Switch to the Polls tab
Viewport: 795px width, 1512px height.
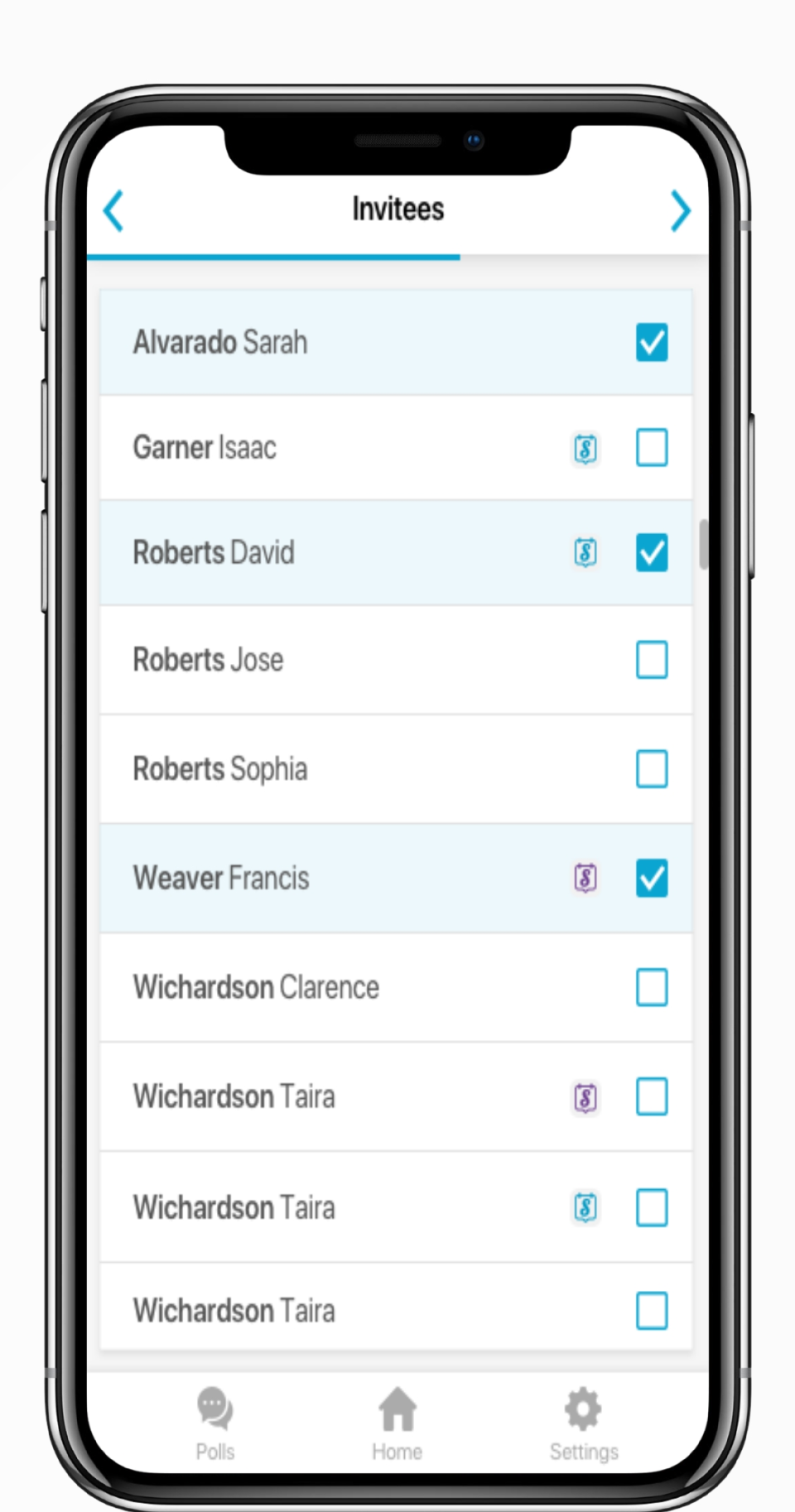pyautogui.click(x=215, y=1423)
